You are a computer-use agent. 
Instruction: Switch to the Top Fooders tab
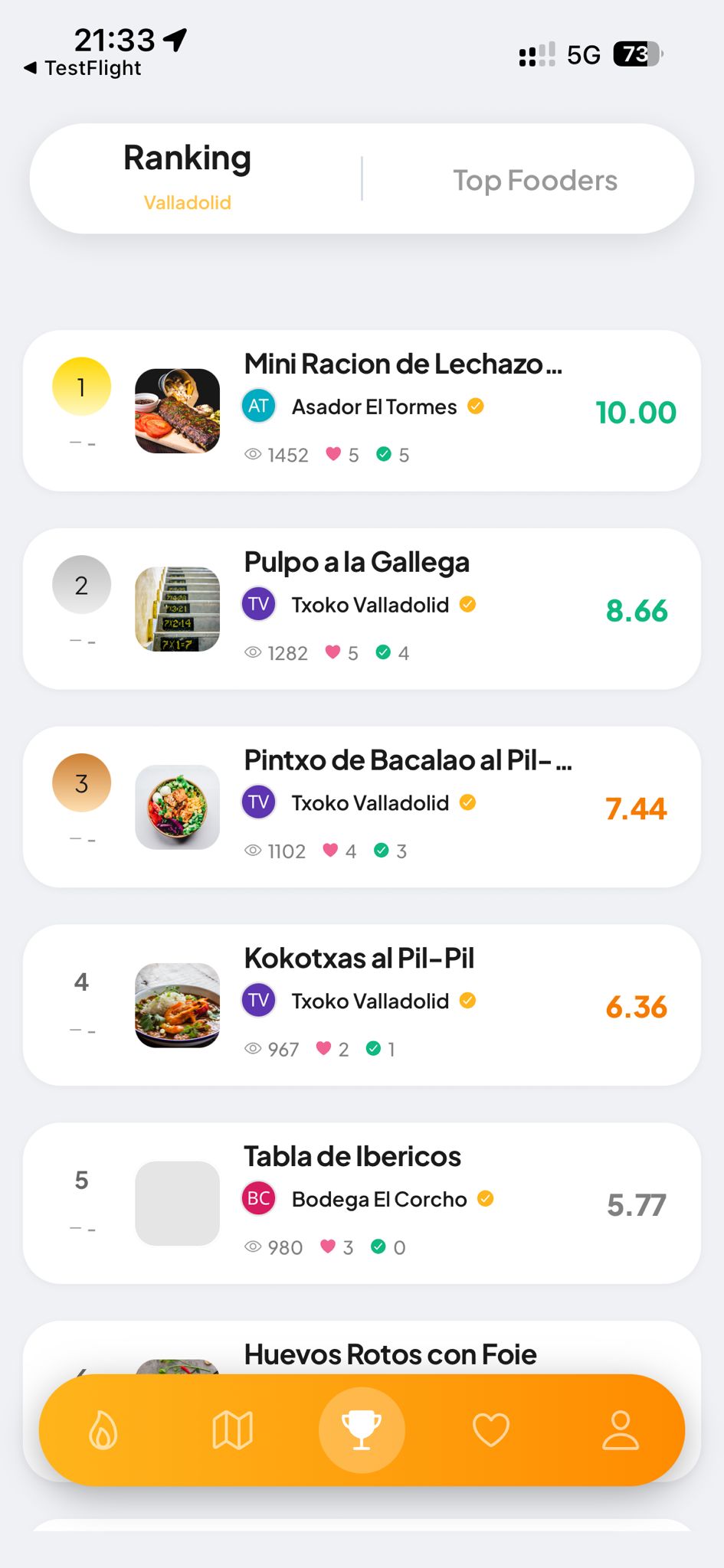pyautogui.click(x=534, y=179)
